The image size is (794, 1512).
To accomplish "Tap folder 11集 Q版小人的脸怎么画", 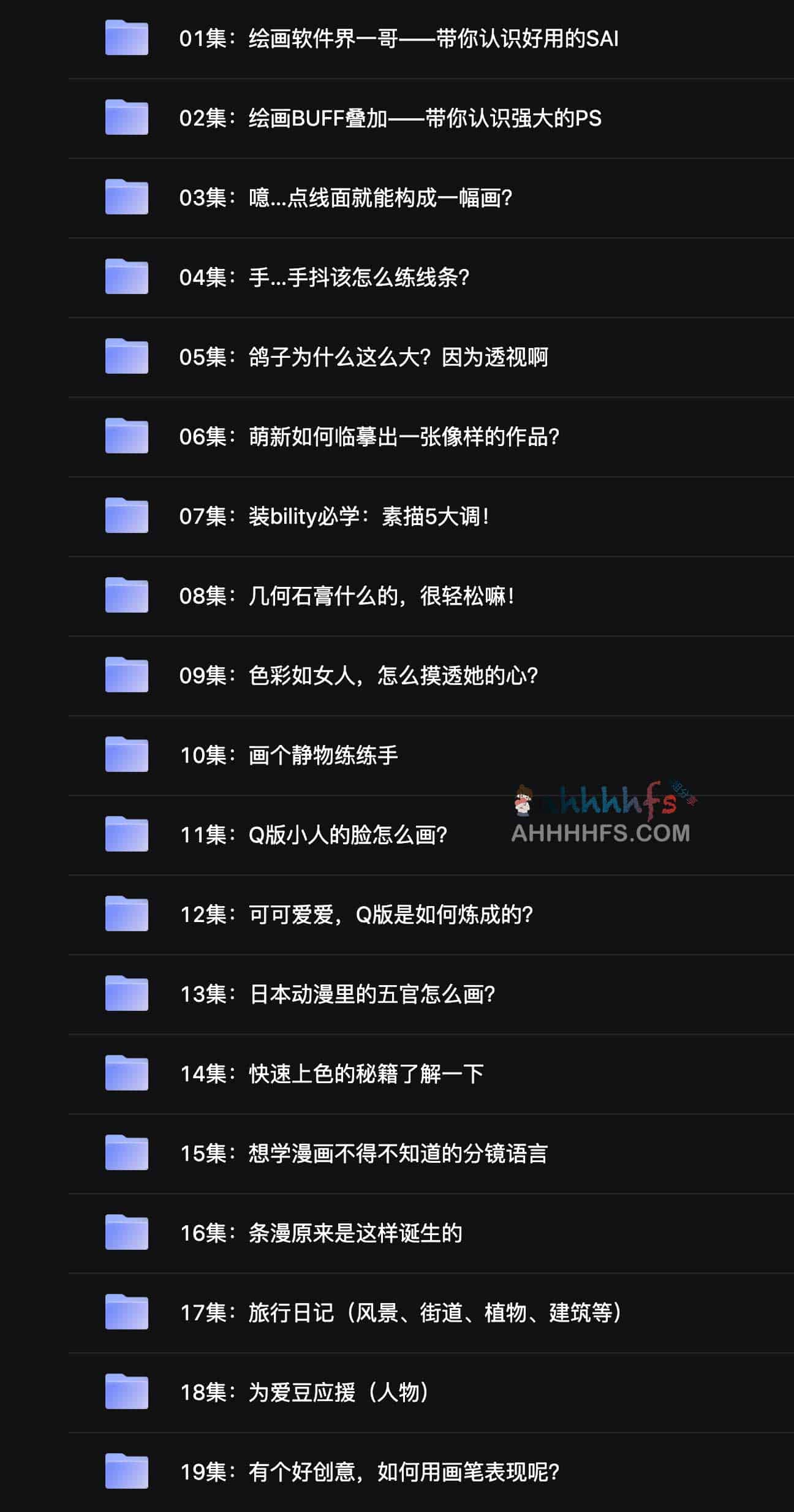I will [314, 835].
